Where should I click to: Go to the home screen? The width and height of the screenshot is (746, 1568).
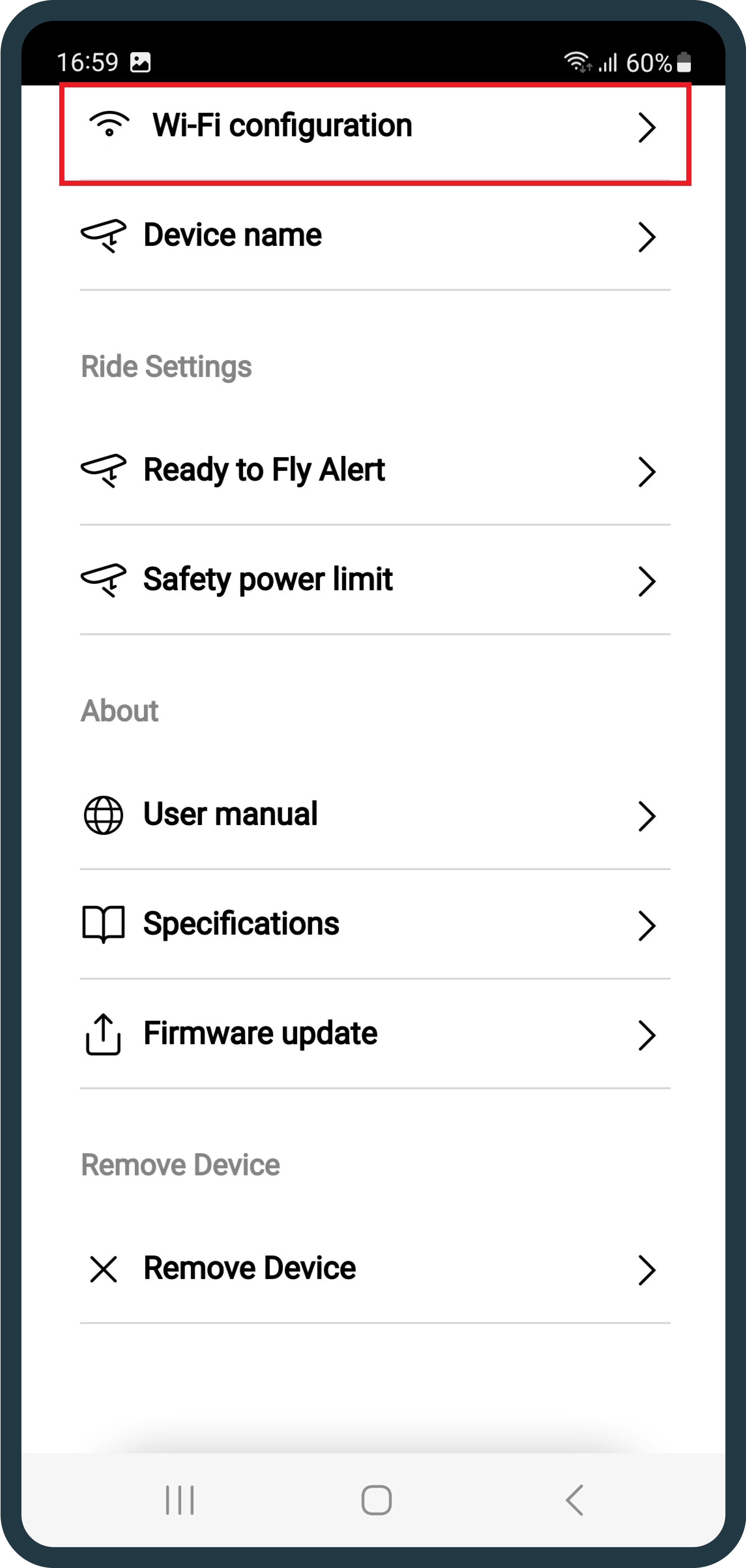coord(376,1500)
